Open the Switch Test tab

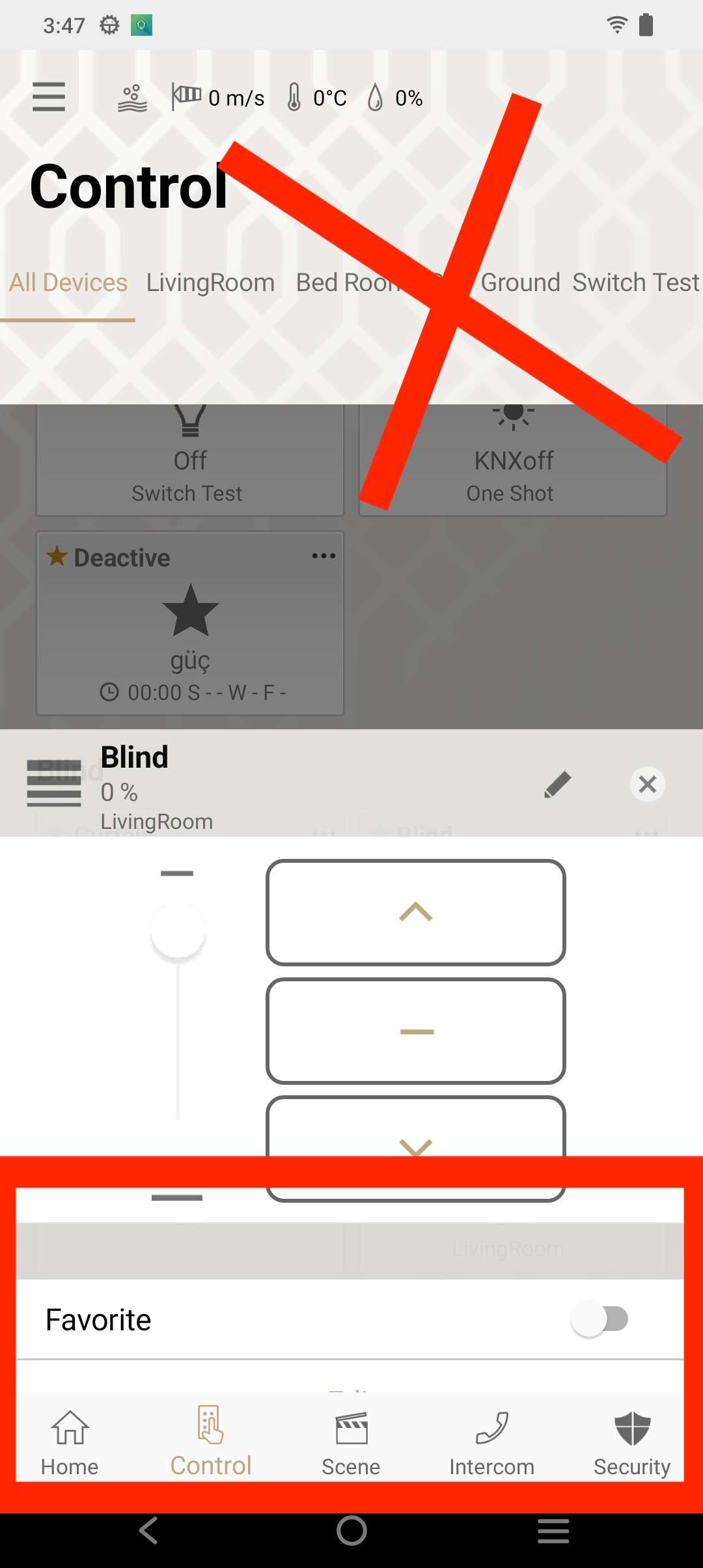pyautogui.click(x=635, y=283)
